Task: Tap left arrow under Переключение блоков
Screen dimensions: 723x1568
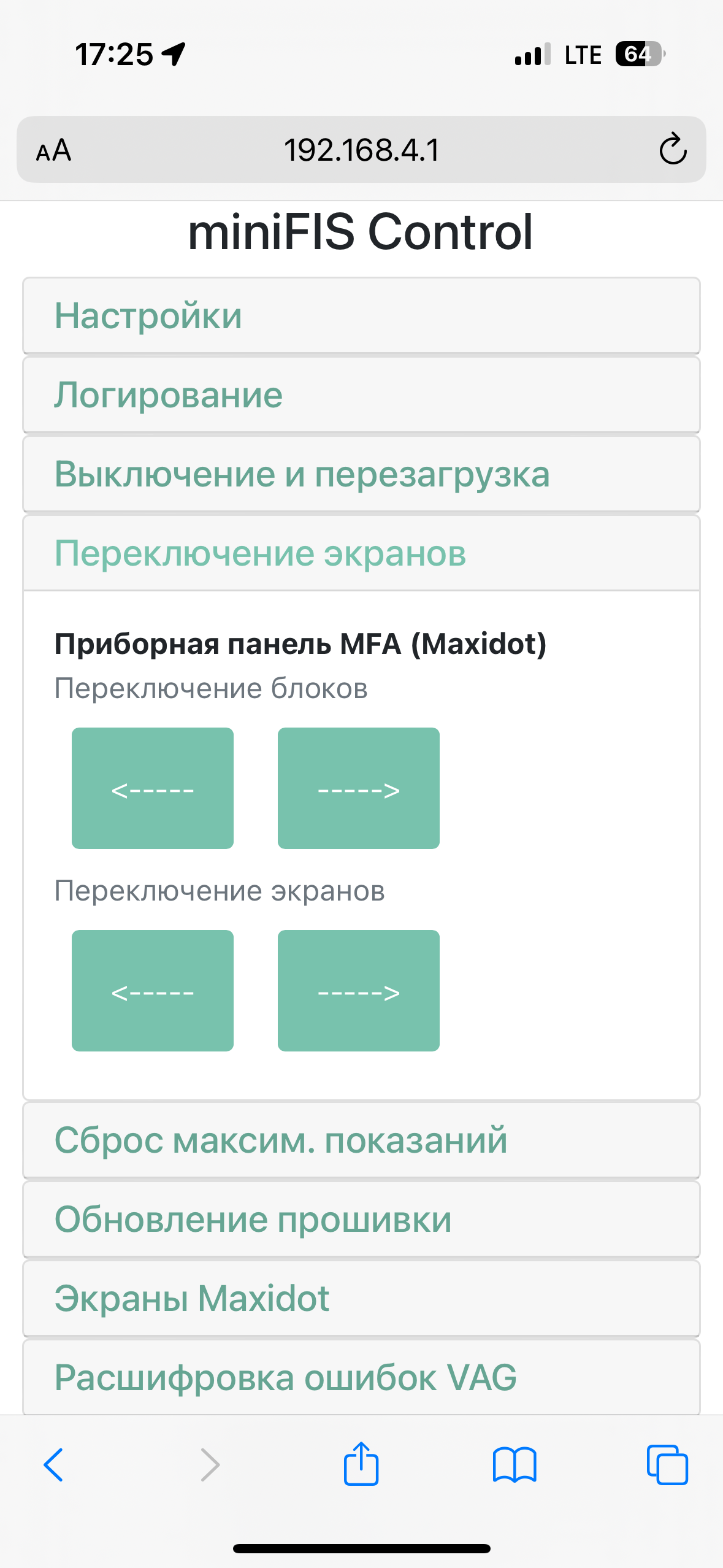Action: (153, 788)
